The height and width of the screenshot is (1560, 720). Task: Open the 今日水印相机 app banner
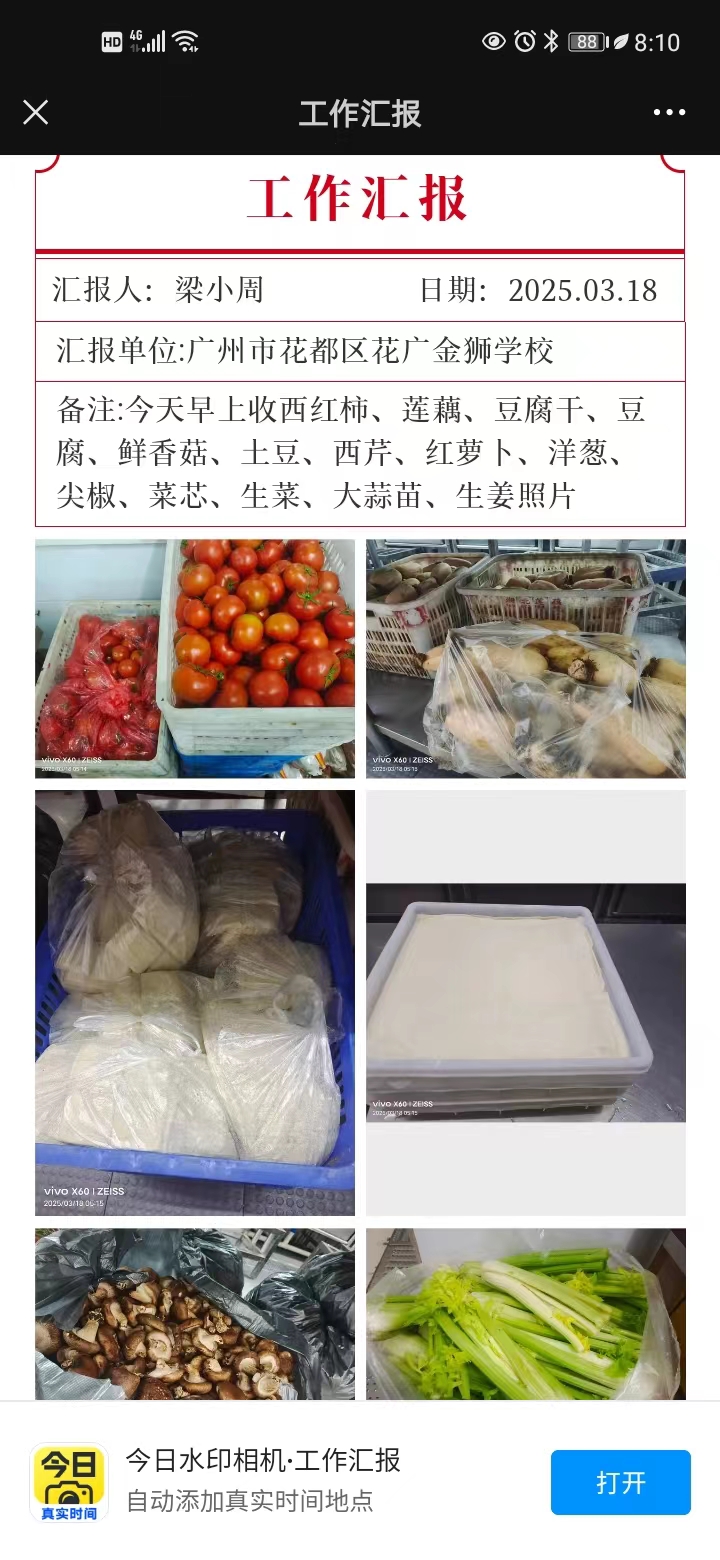pyautogui.click(x=263, y=1480)
